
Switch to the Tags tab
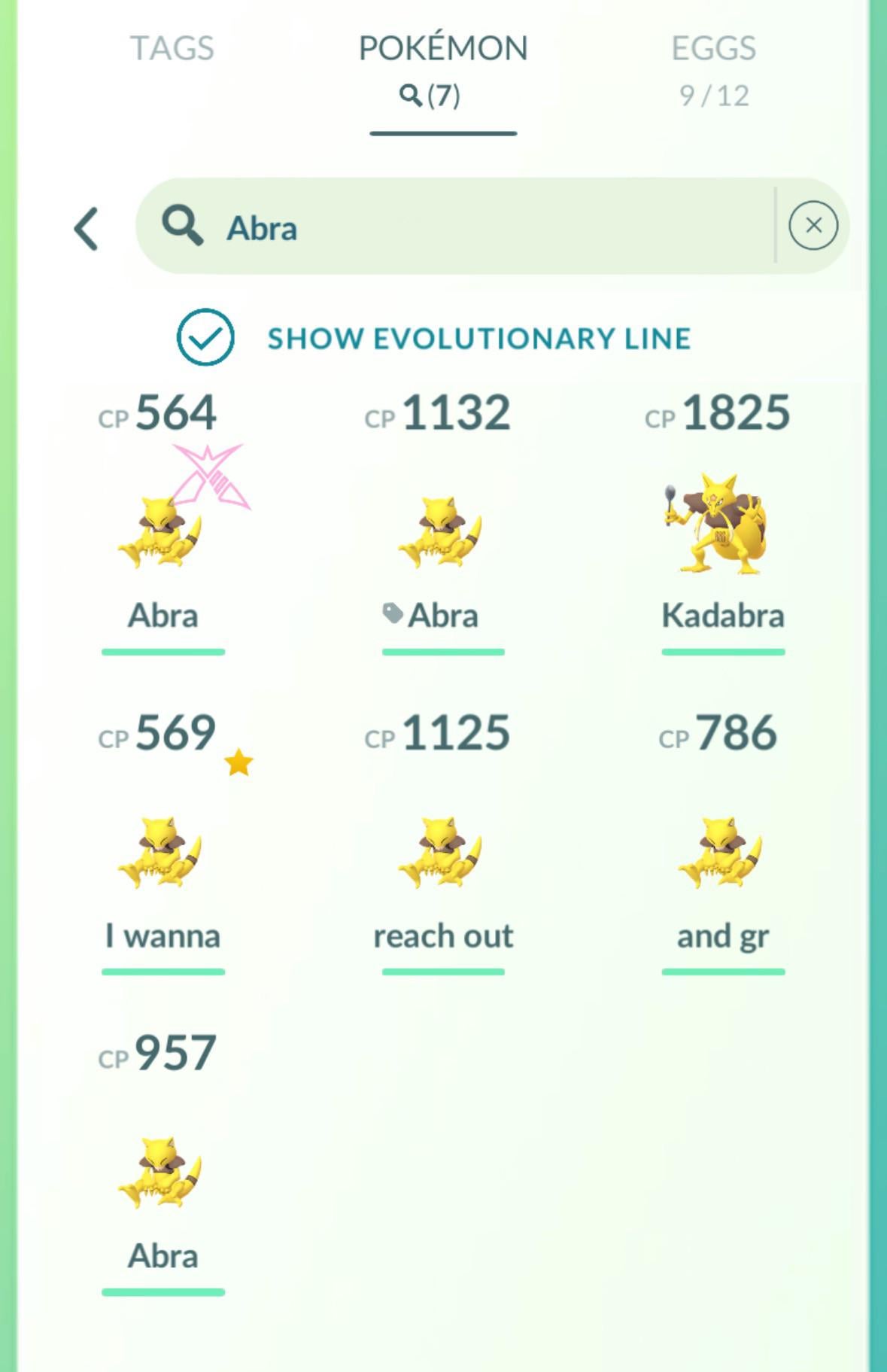(x=172, y=49)
